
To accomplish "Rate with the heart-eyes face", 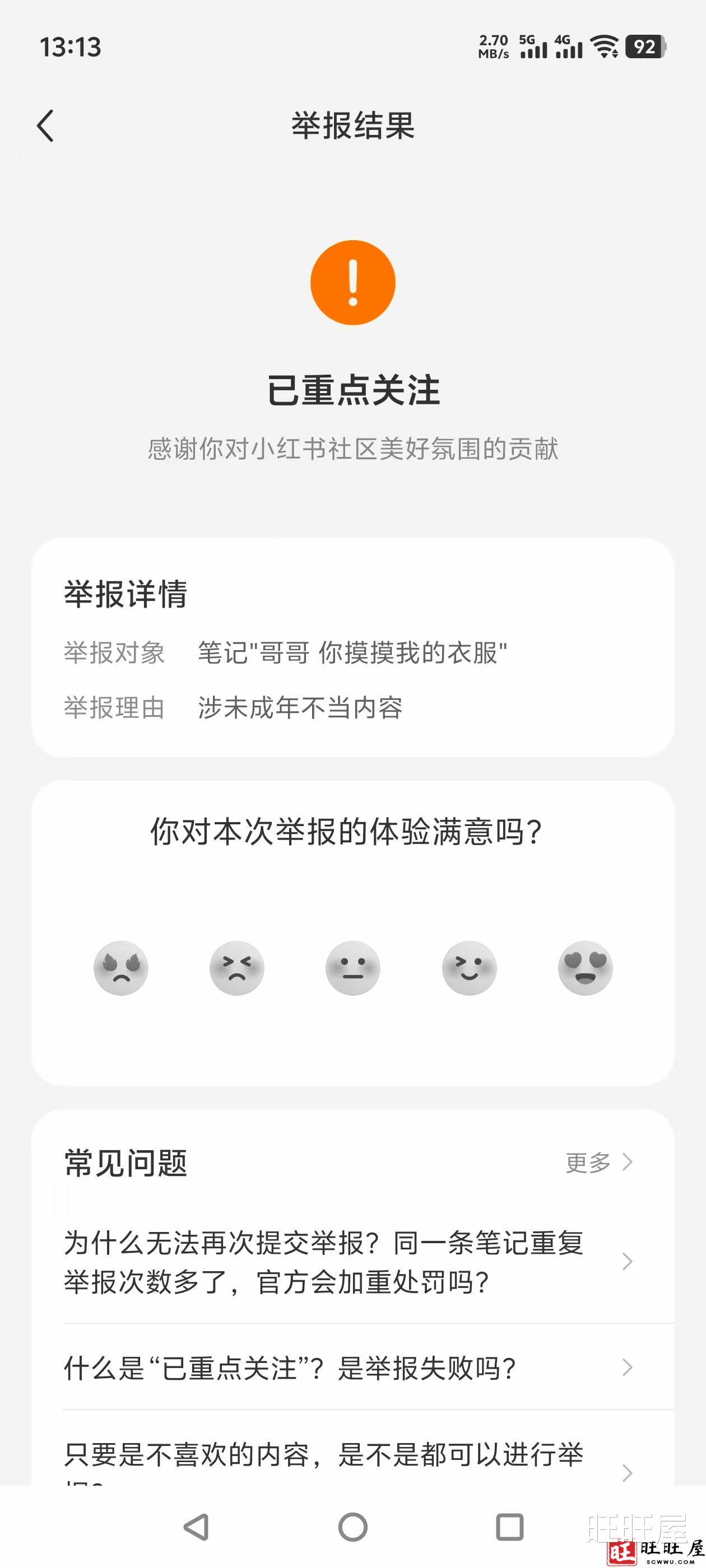I will pos(585,968).
